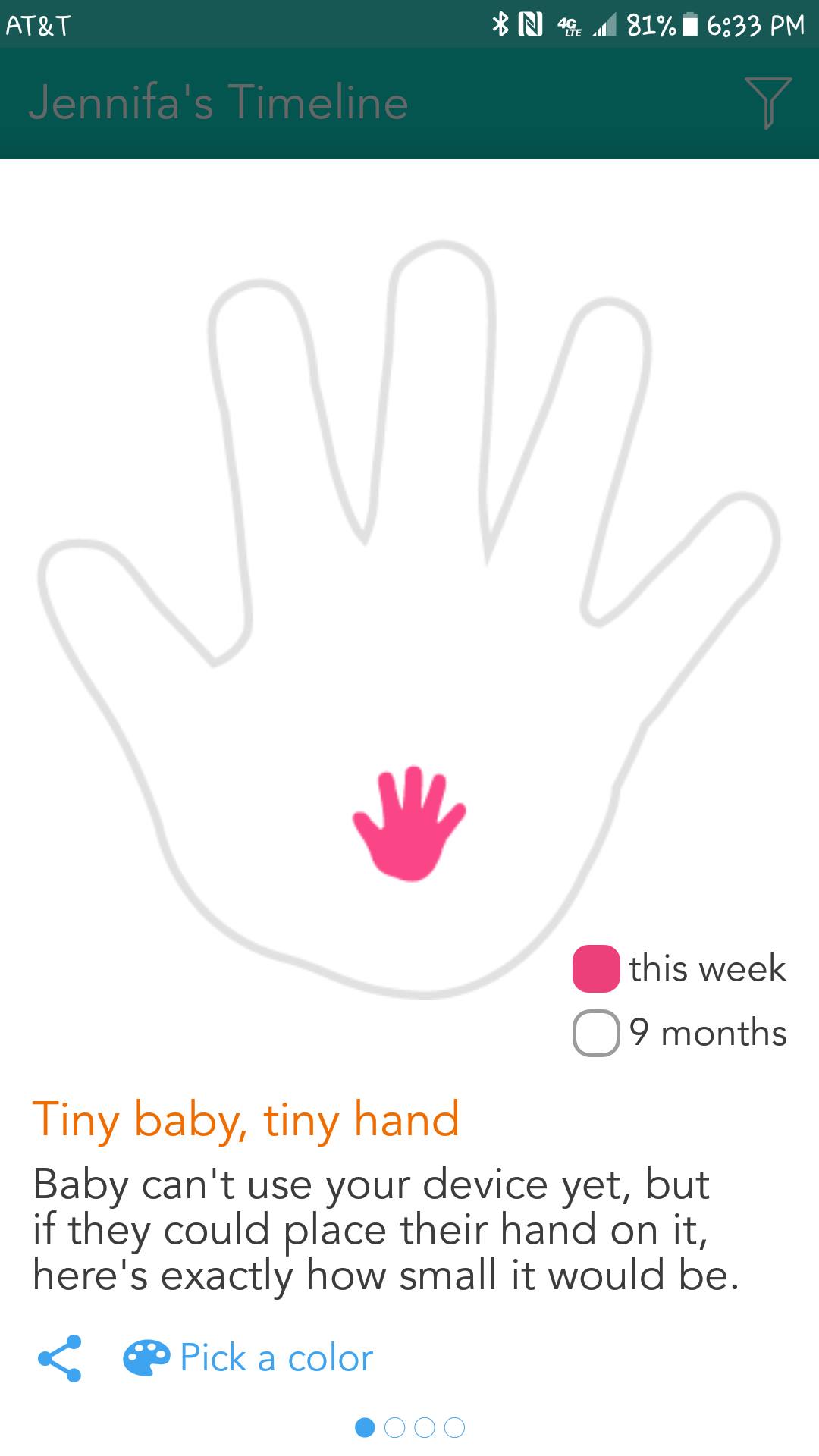Go to the second page indicator dot
The width and height of the screenshot is (819, 1456).
[x=395, y=1427]
